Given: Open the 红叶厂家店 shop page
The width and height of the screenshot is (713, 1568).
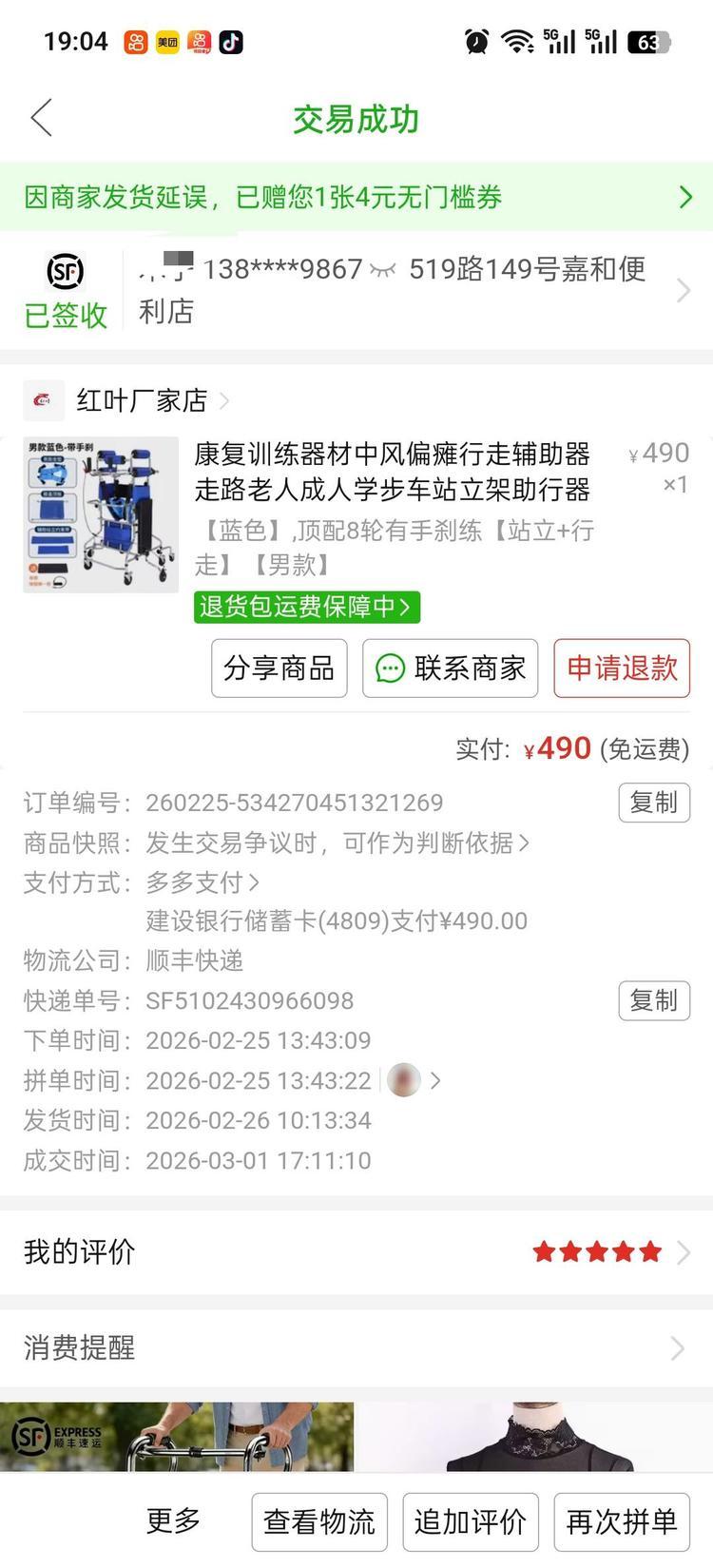Looking at the screenshot, I should coord(143,400).
